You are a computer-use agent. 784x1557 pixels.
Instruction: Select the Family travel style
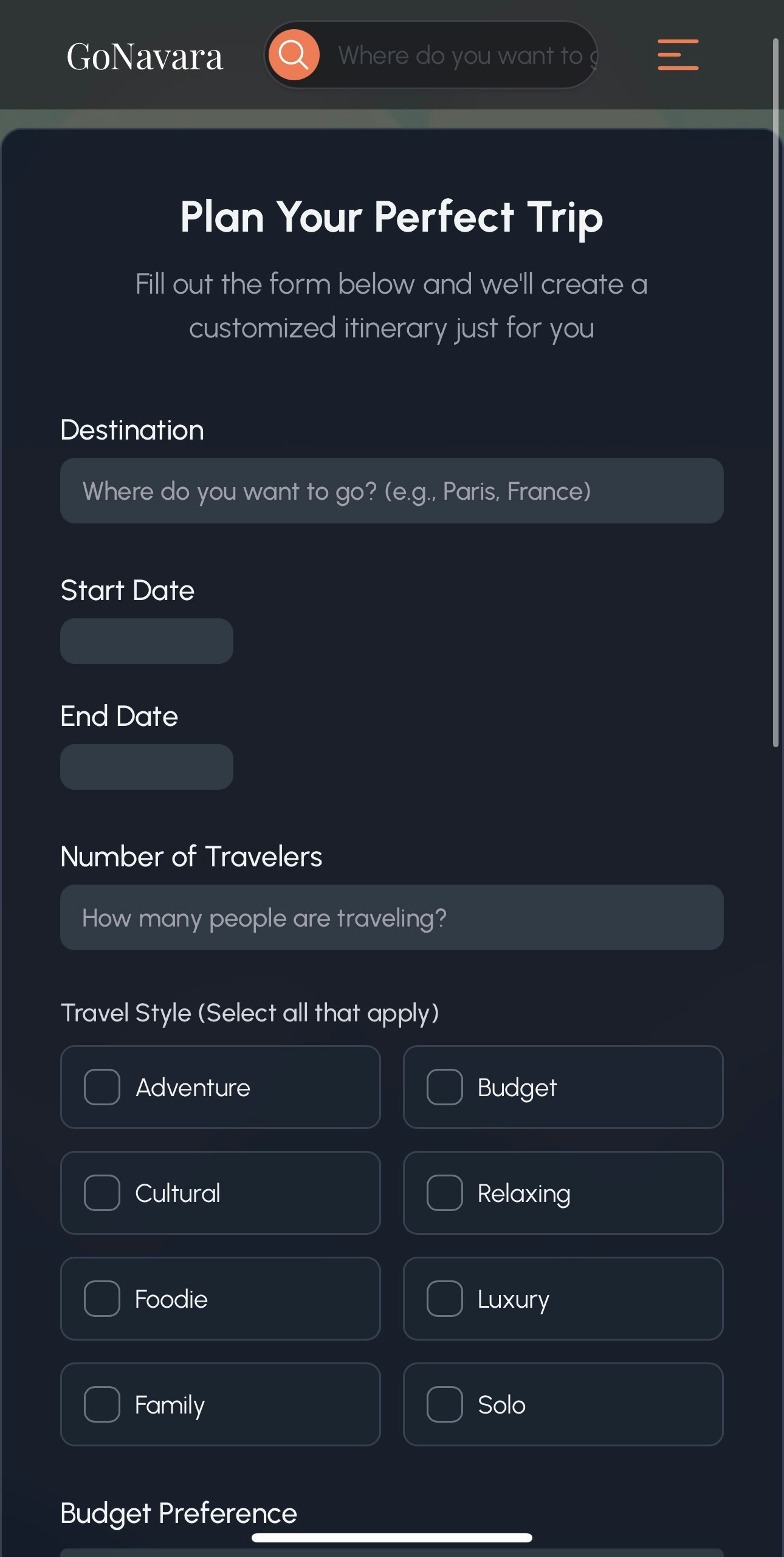[x=102, y=1404]
